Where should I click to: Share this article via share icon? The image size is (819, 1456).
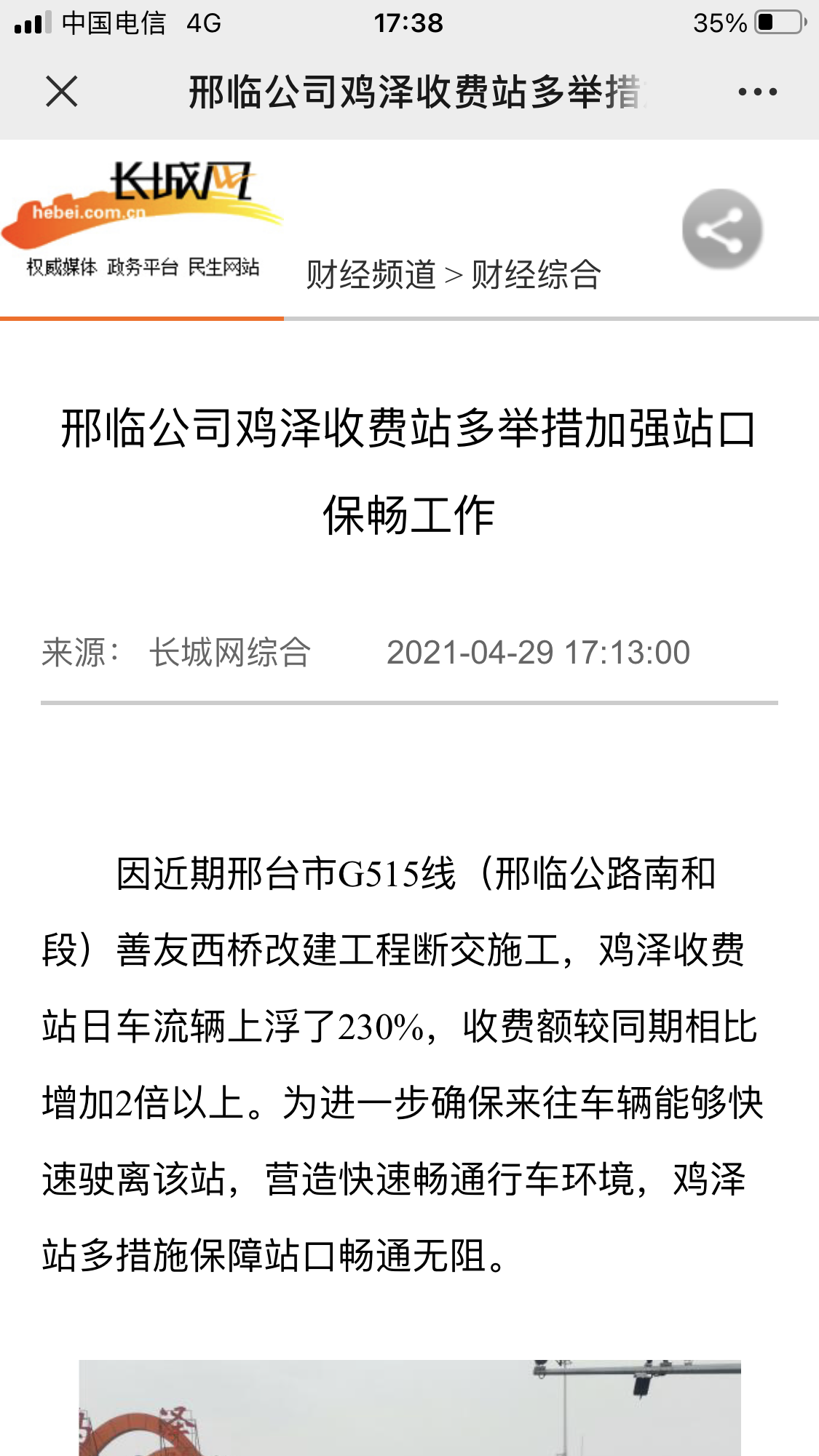(722, 229)
